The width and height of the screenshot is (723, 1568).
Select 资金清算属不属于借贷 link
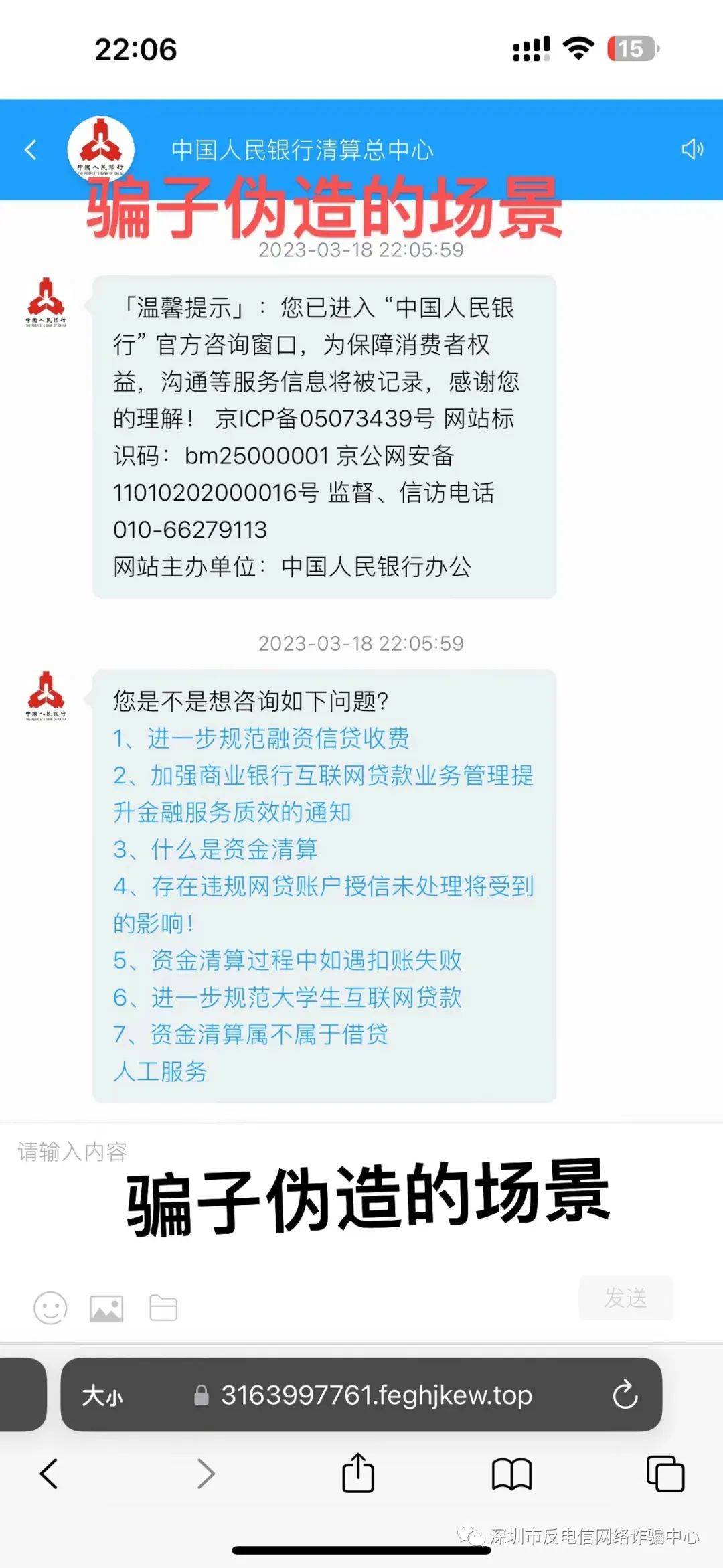tap(250, 1034)
